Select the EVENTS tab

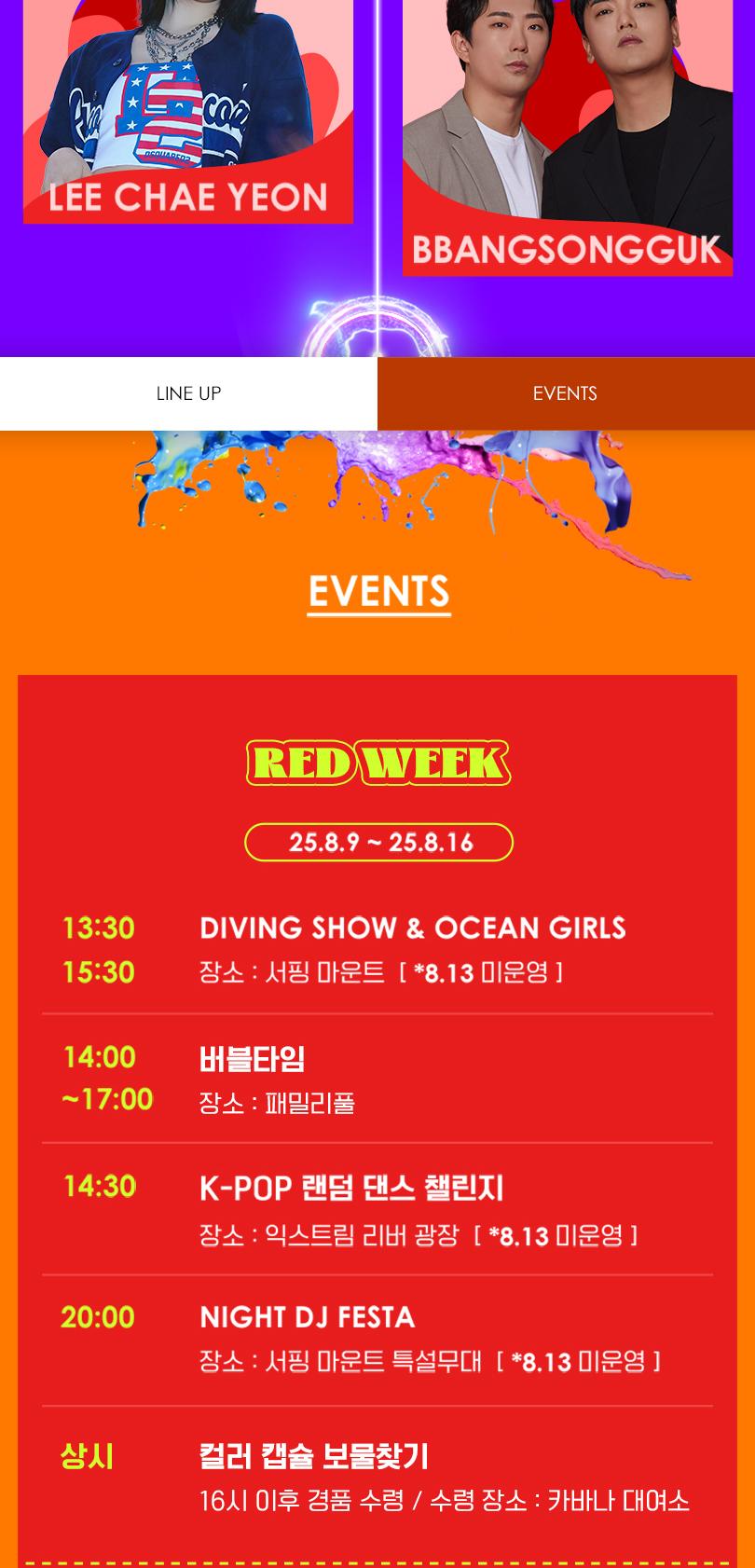point(565,393)
